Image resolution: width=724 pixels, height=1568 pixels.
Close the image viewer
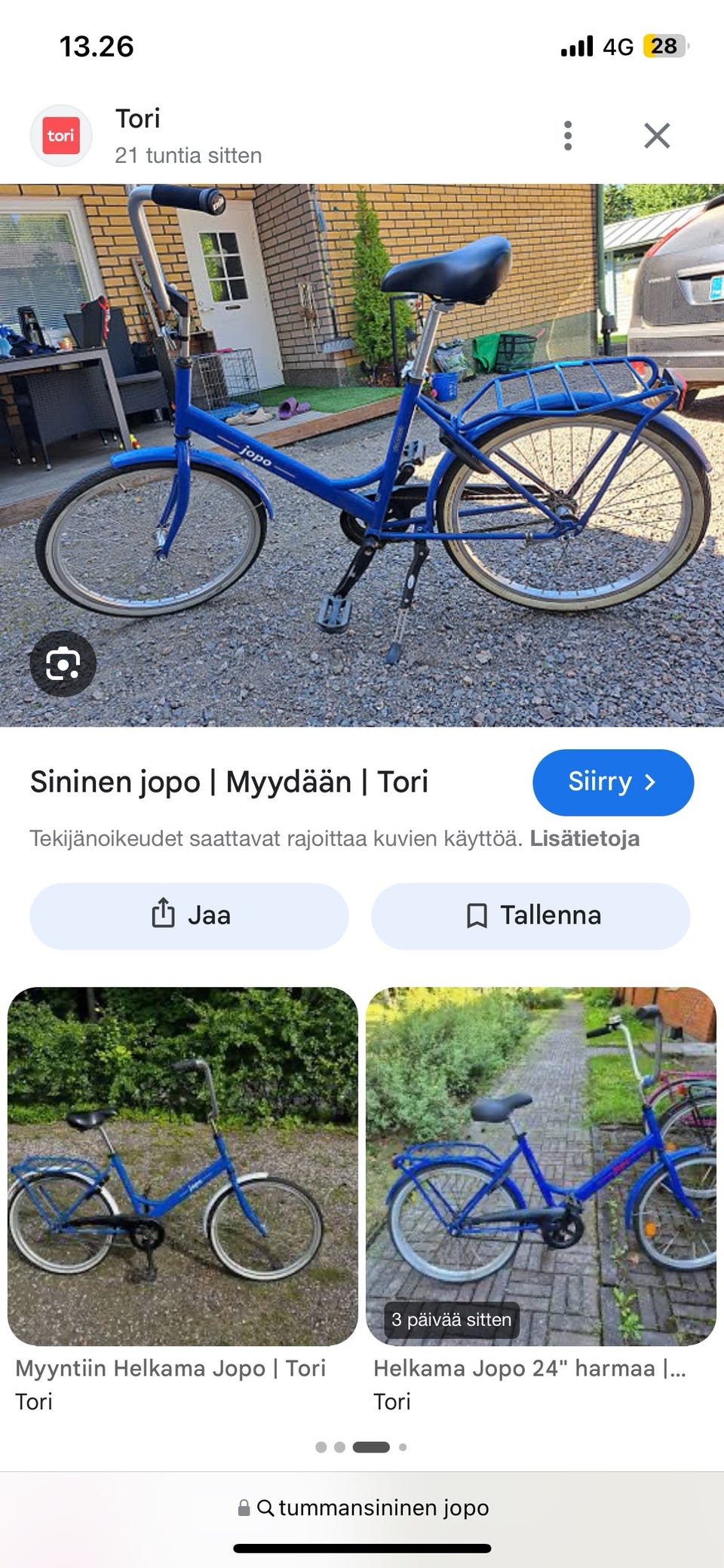(x=657, y=136)
